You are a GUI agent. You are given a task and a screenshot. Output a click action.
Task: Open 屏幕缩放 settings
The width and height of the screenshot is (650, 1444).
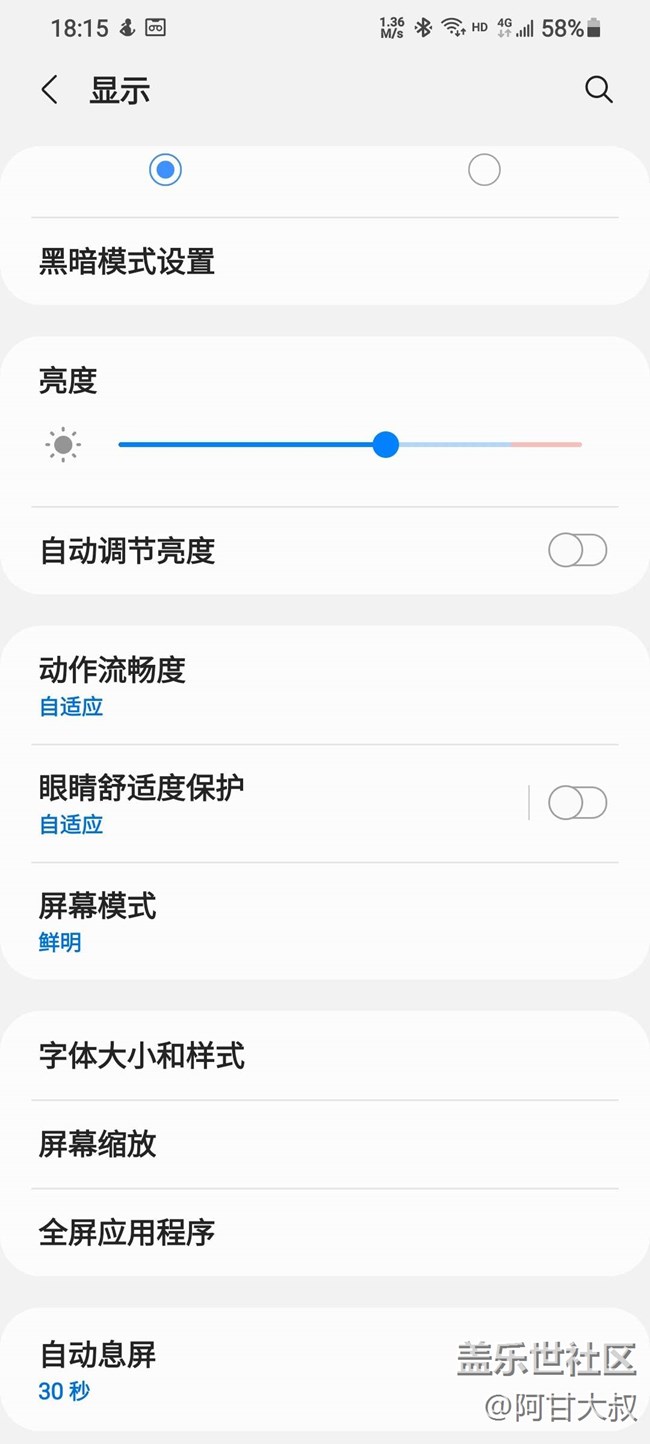pyautogui.click(x=97, y=1144)
